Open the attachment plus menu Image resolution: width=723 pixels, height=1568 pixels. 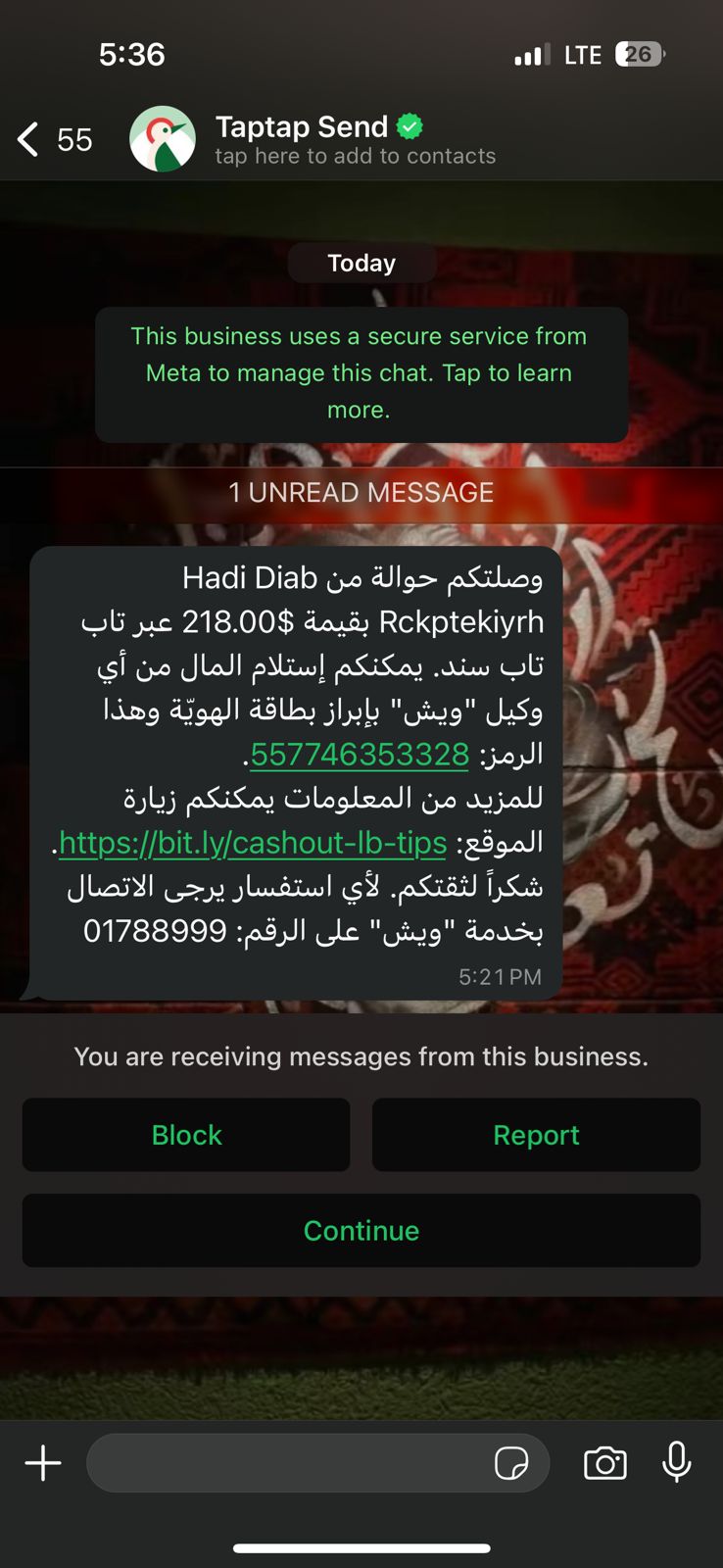tap(43, 1463)
